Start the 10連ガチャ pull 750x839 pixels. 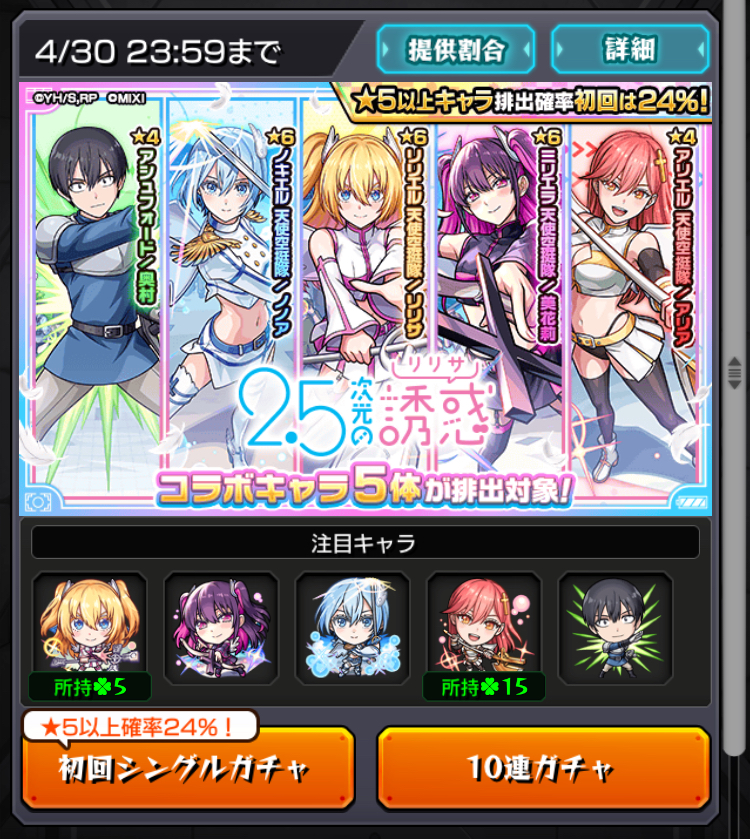[543, 768]
